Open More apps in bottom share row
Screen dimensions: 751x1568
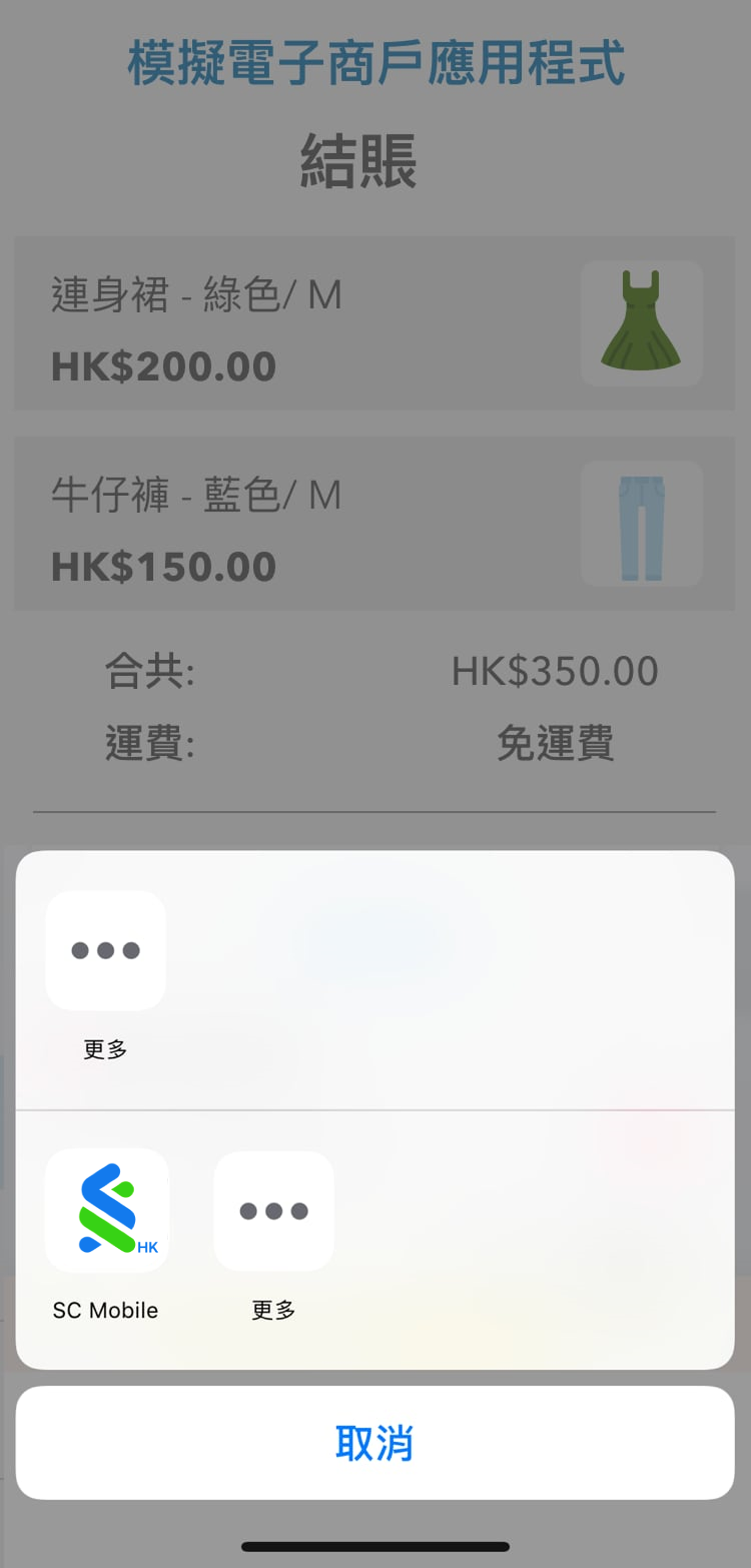pos(274,1211)
